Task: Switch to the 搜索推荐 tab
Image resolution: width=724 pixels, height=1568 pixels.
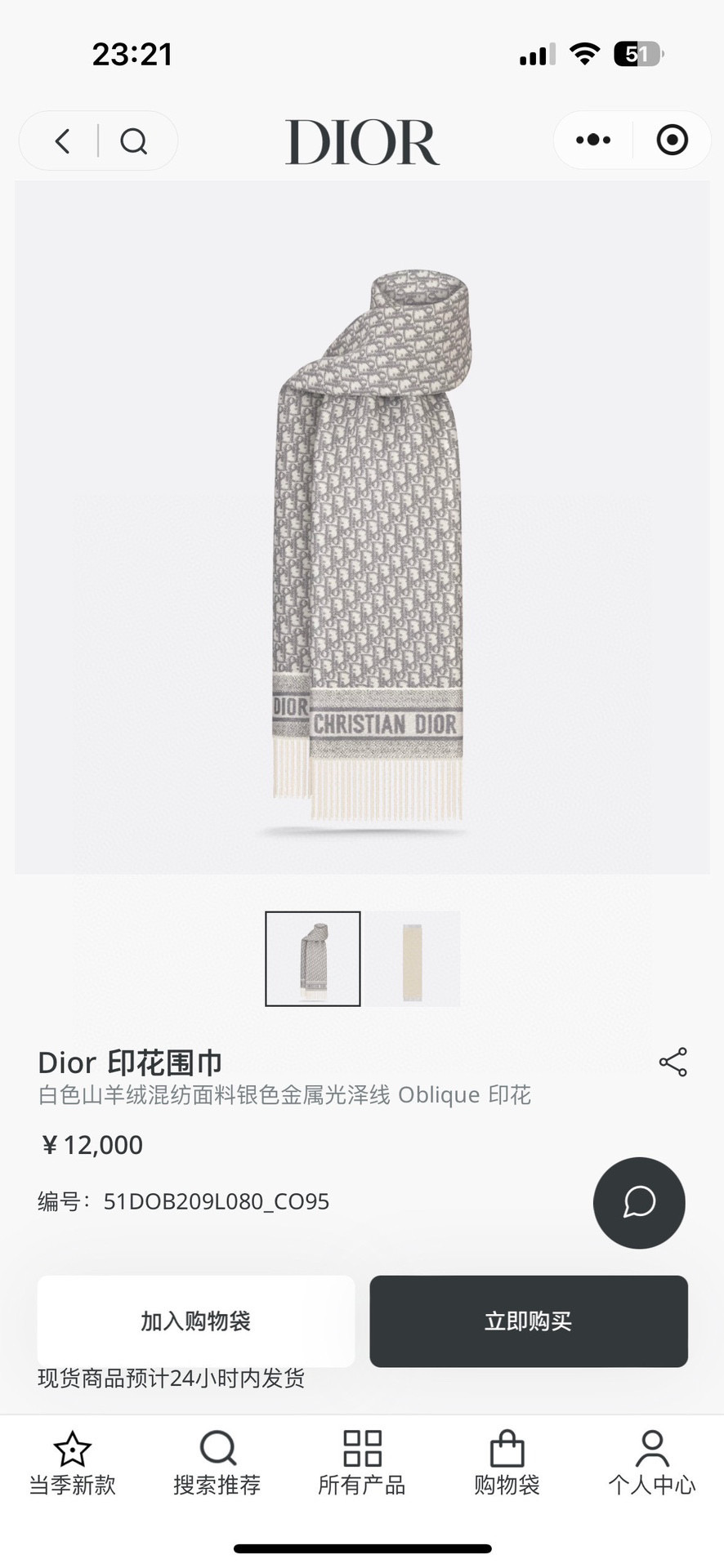Action: tap(217, 1463)
